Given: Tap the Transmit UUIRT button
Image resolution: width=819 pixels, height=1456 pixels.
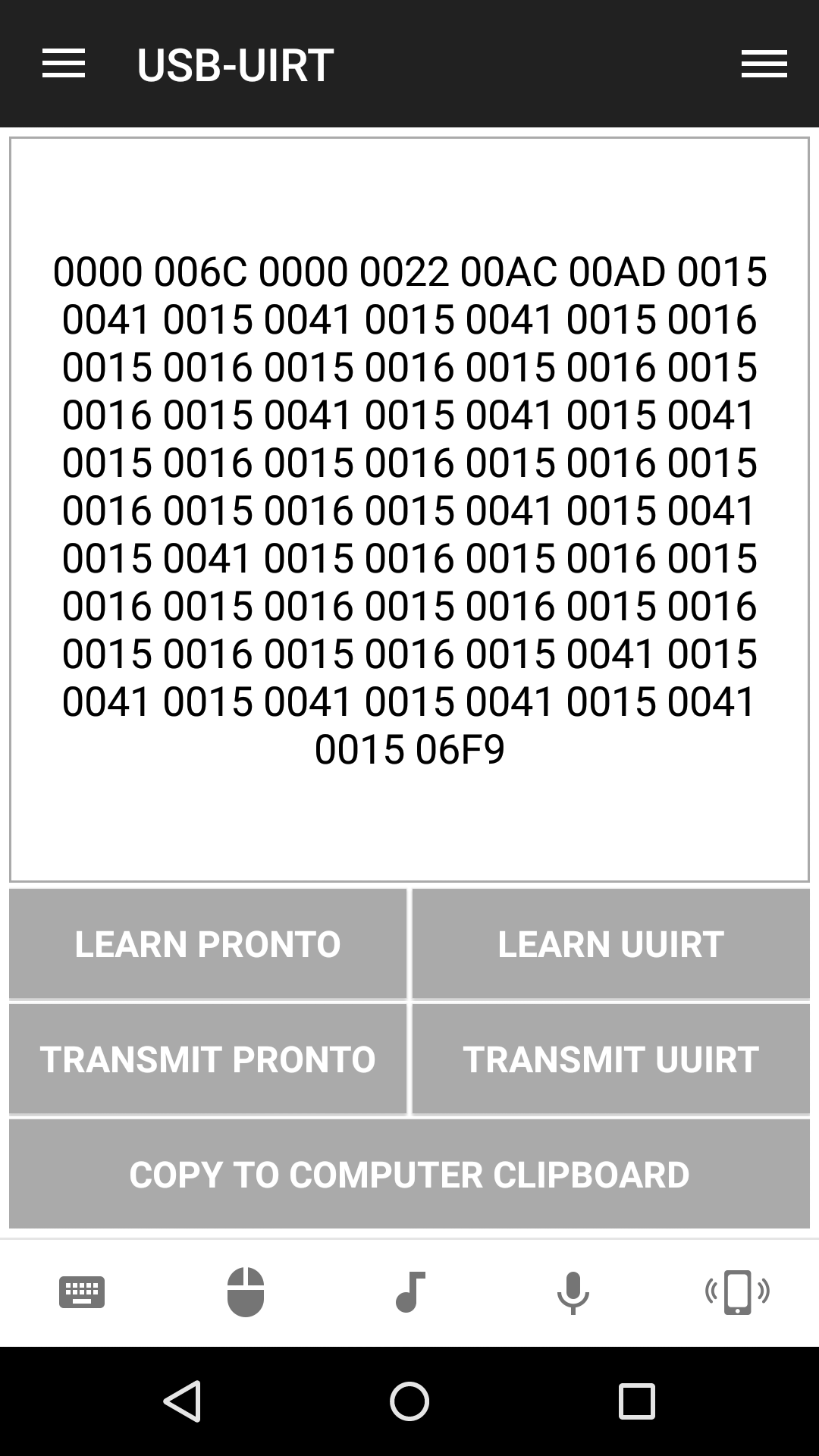Looking at the screenshot, I should [x=611, y=1059].
